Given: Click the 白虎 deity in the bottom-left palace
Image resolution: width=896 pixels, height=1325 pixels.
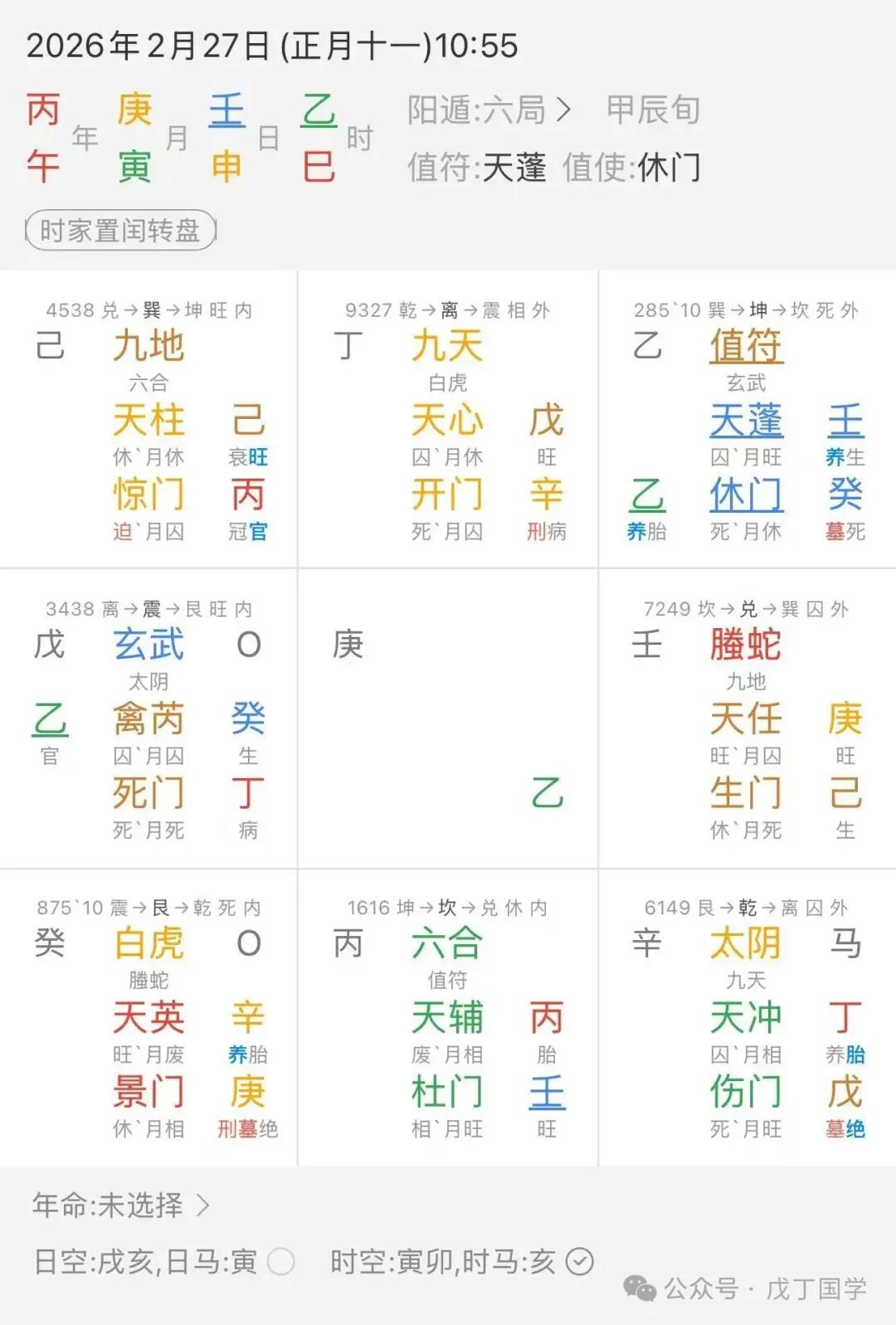Looking at the screenshot, I should pyautogui.click(x=148, y=944).
